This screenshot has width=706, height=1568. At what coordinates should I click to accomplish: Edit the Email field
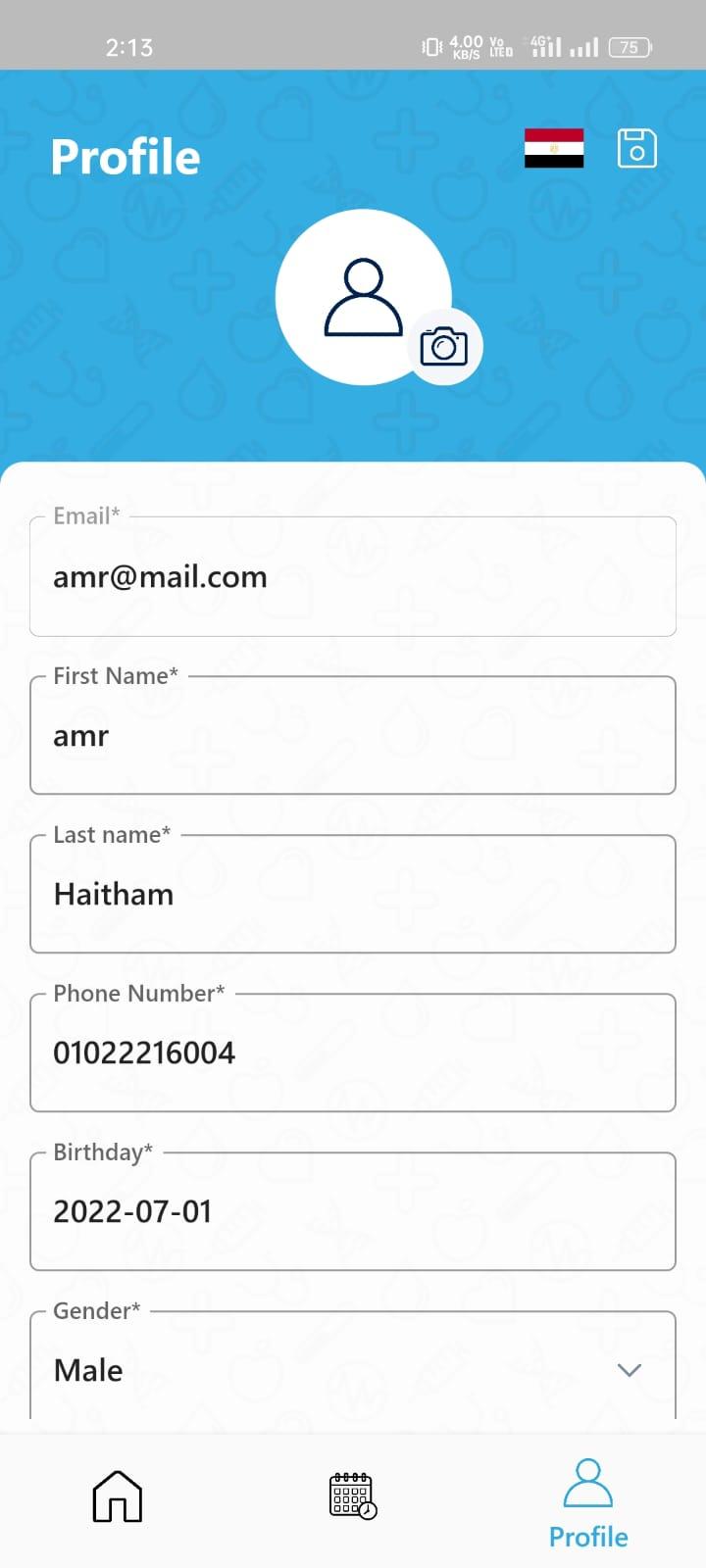[353, 576]
